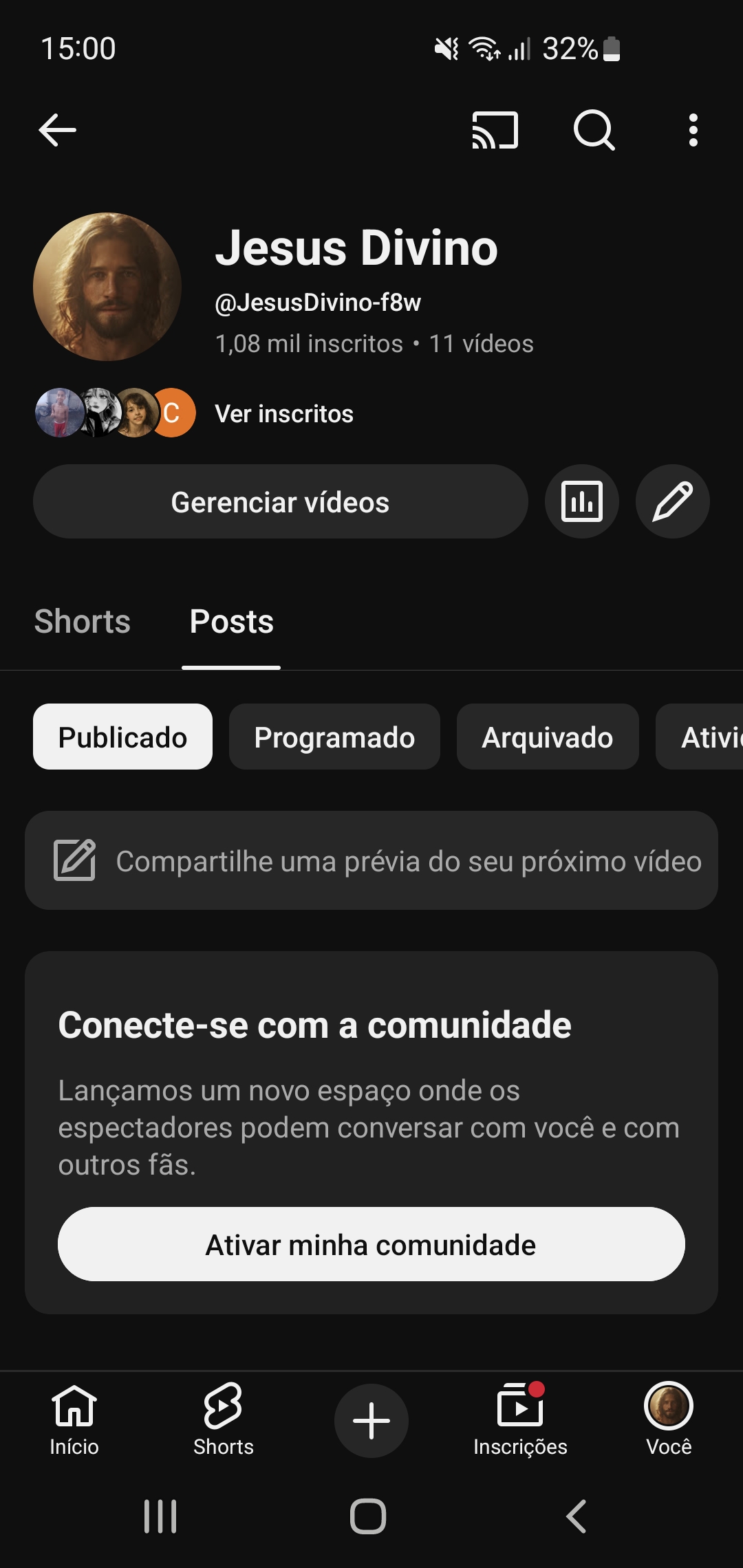
Task: Open the system recent apps button
Action: point(160,1516)
